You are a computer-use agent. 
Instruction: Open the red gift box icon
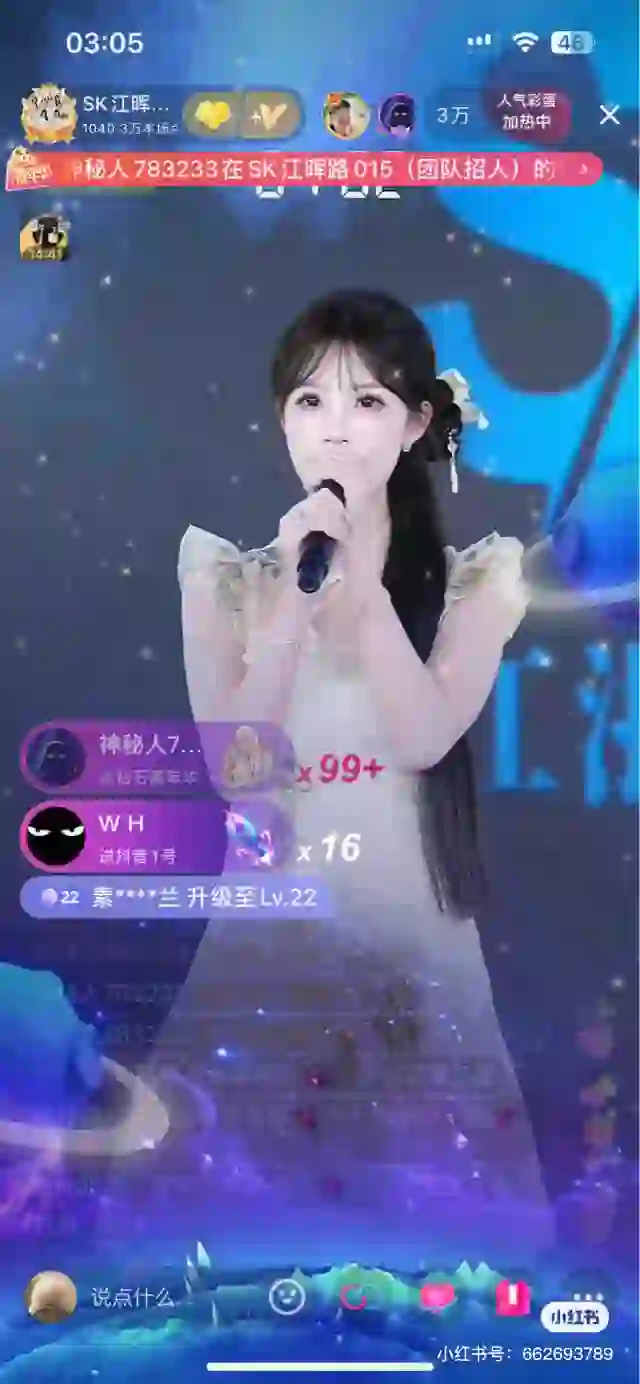pos(512,1297)
